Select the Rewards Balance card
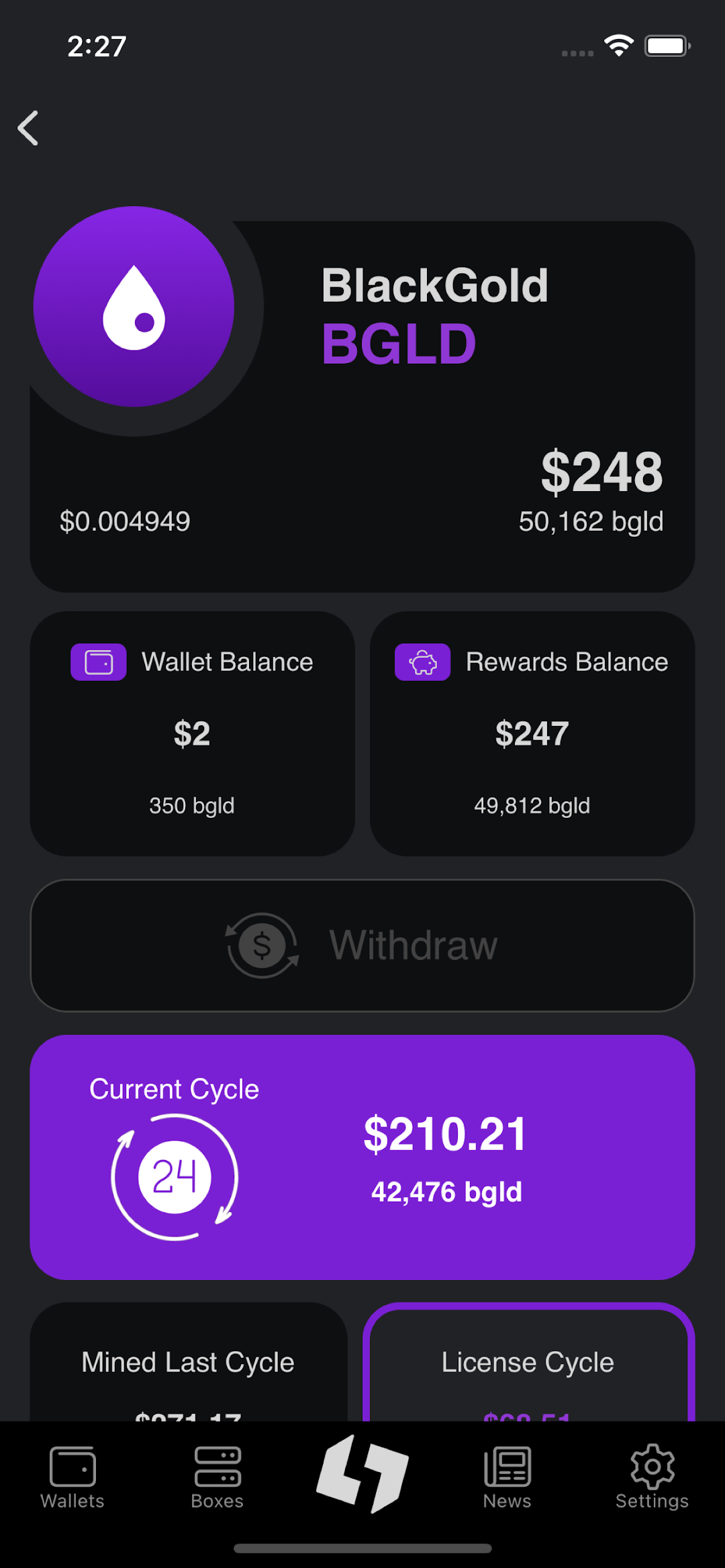Screen dimensions: 725x1568 click(532, 733)
